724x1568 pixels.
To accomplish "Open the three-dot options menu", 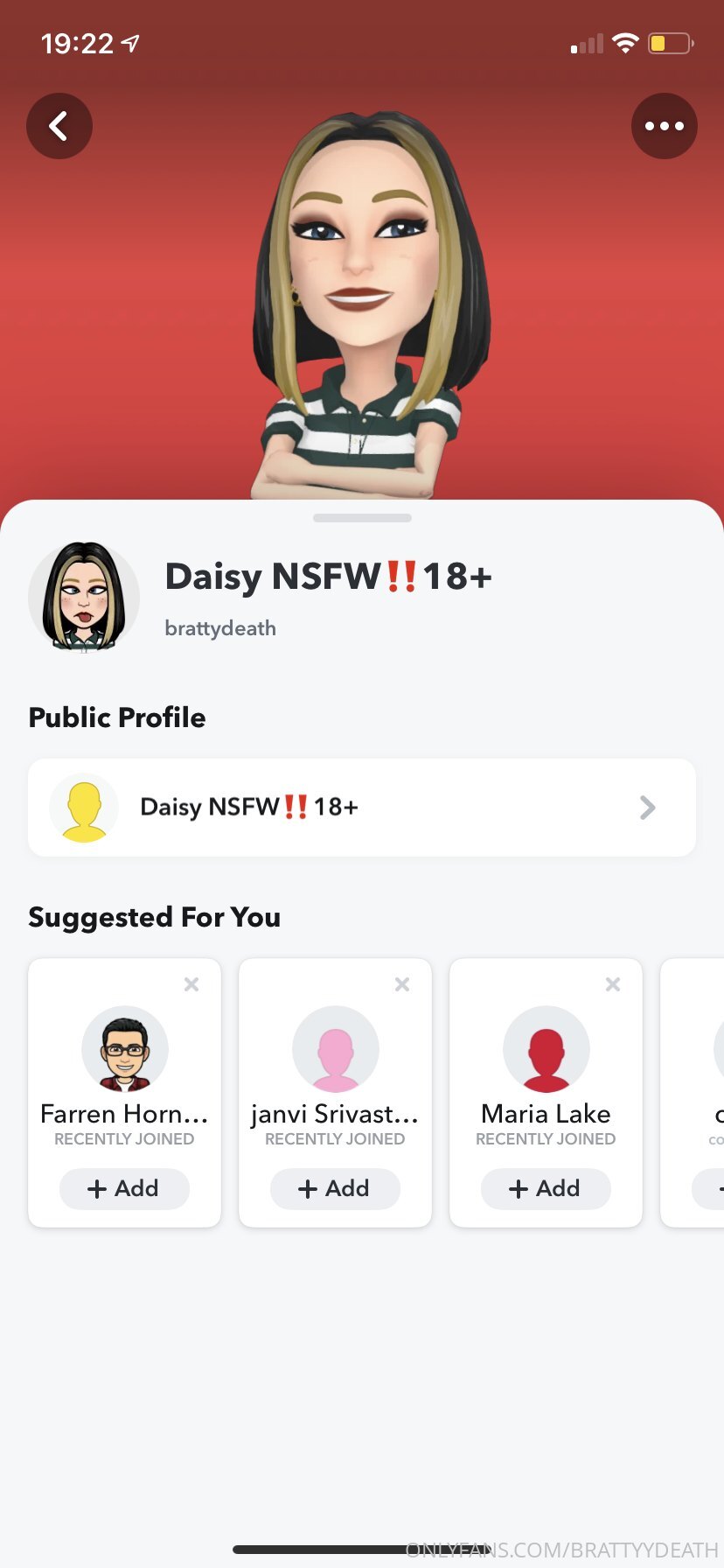I will point(664,126).
